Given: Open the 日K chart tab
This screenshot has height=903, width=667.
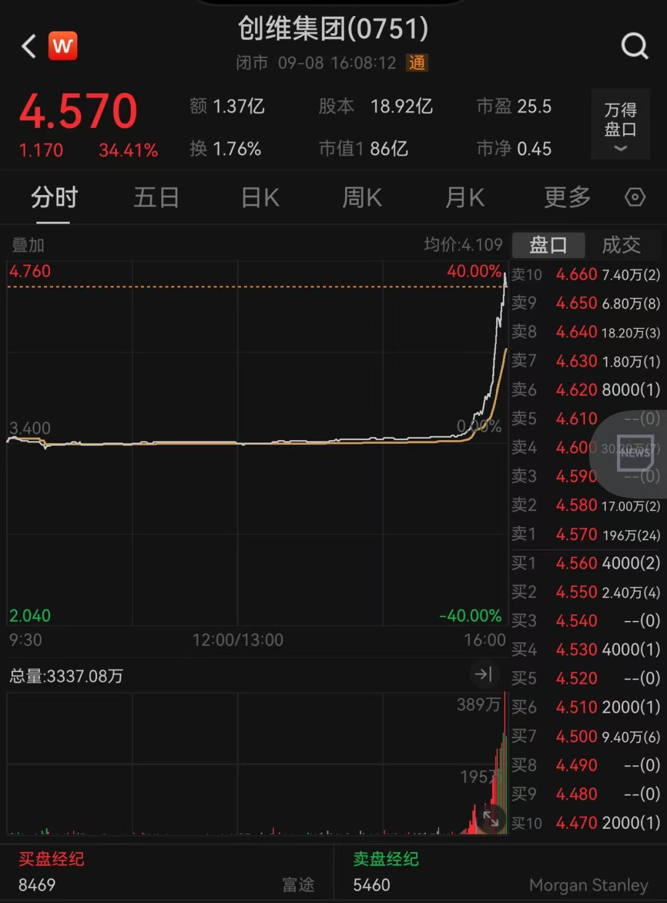Looking at the screenshot, I should coord(260,197).
